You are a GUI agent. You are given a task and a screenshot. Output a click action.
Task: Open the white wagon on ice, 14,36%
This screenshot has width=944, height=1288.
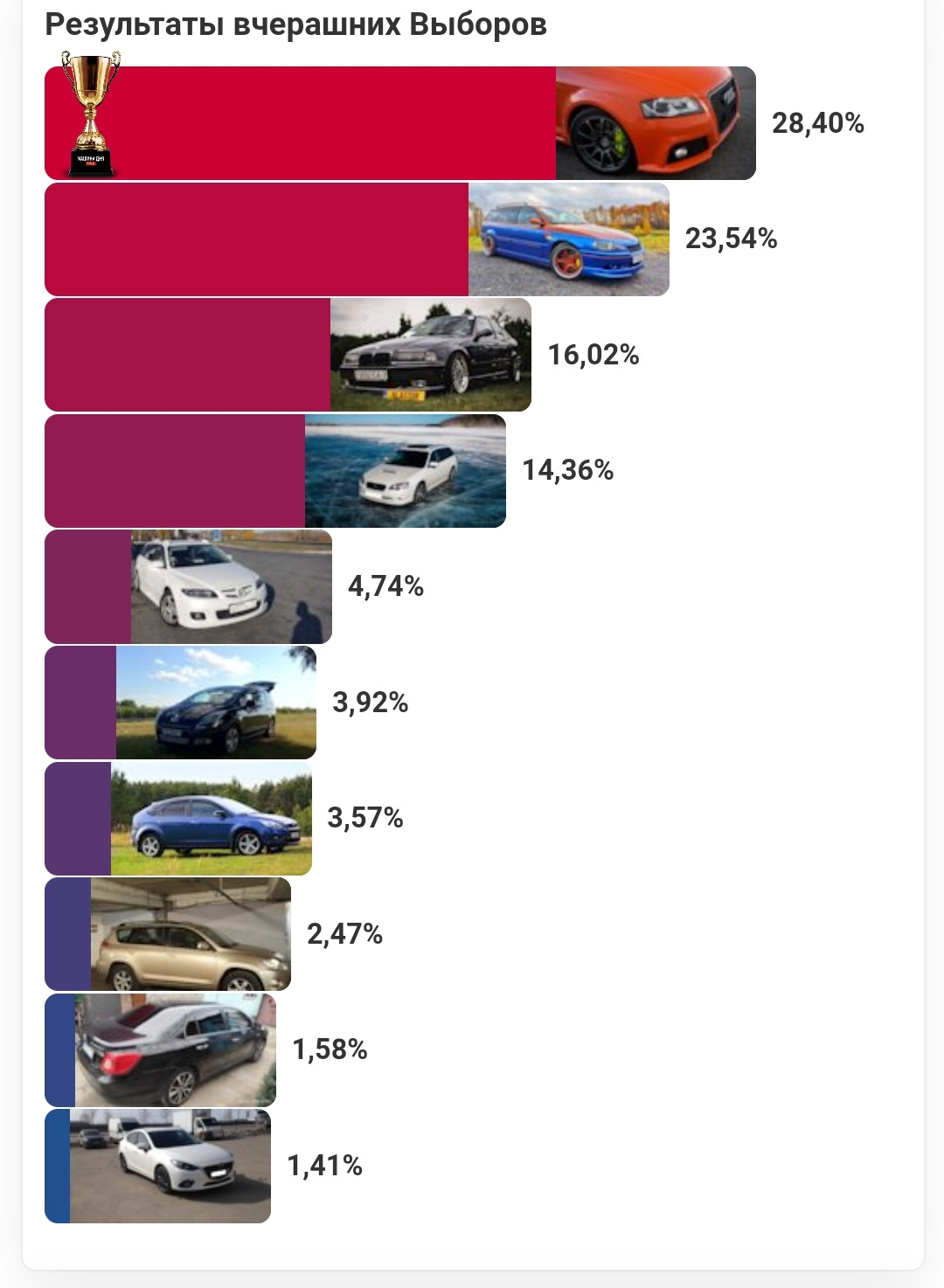[405, 471]
